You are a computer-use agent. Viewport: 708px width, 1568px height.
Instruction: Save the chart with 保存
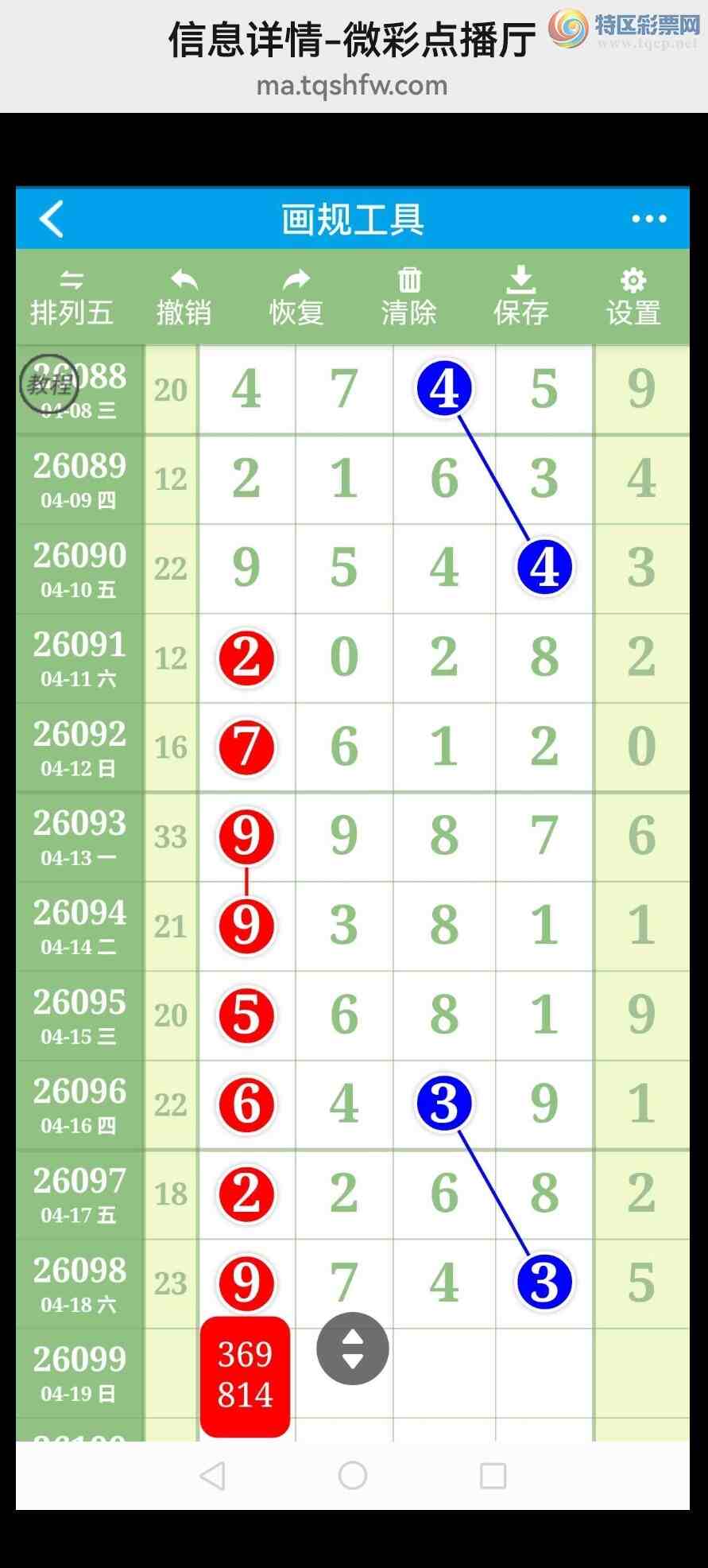(520, 298)
